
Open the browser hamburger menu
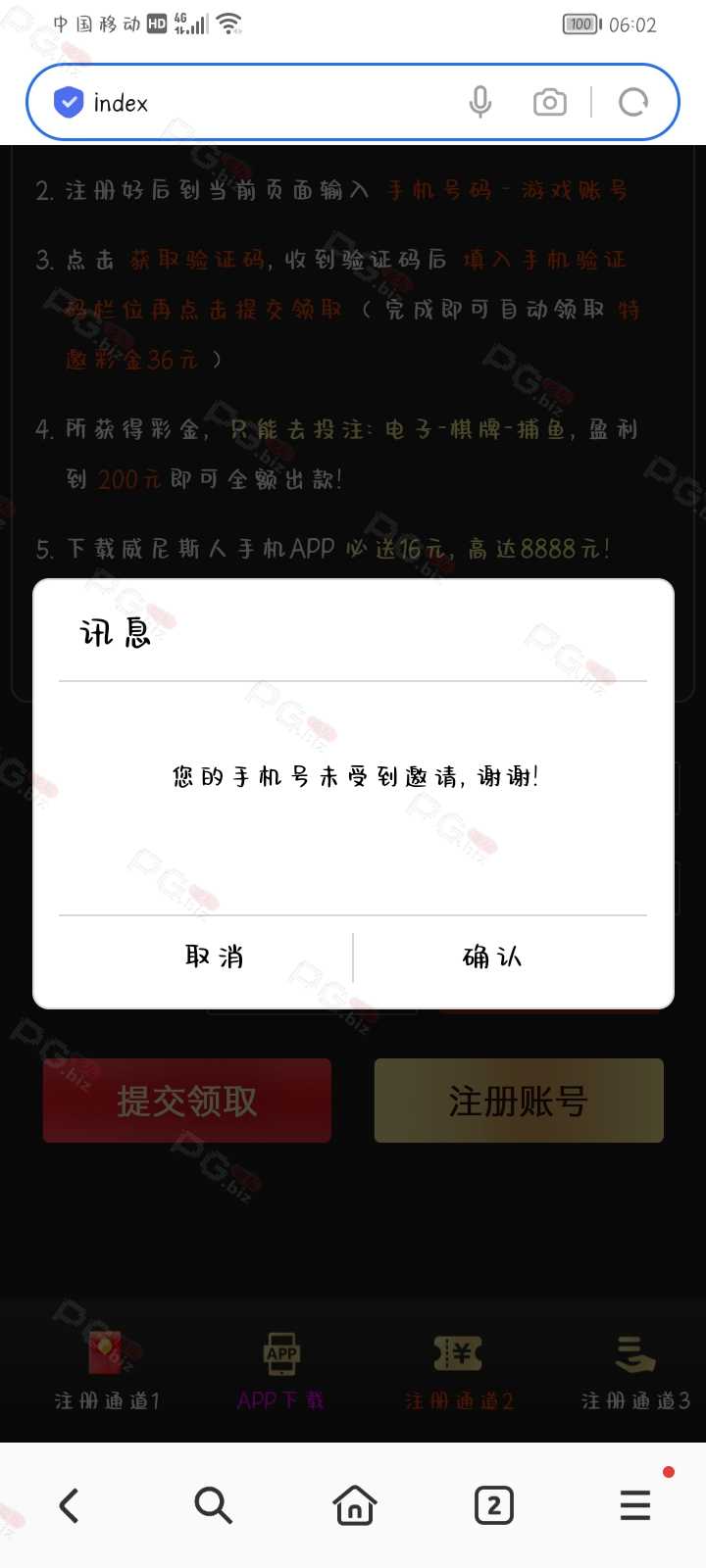coord(635,1505)
